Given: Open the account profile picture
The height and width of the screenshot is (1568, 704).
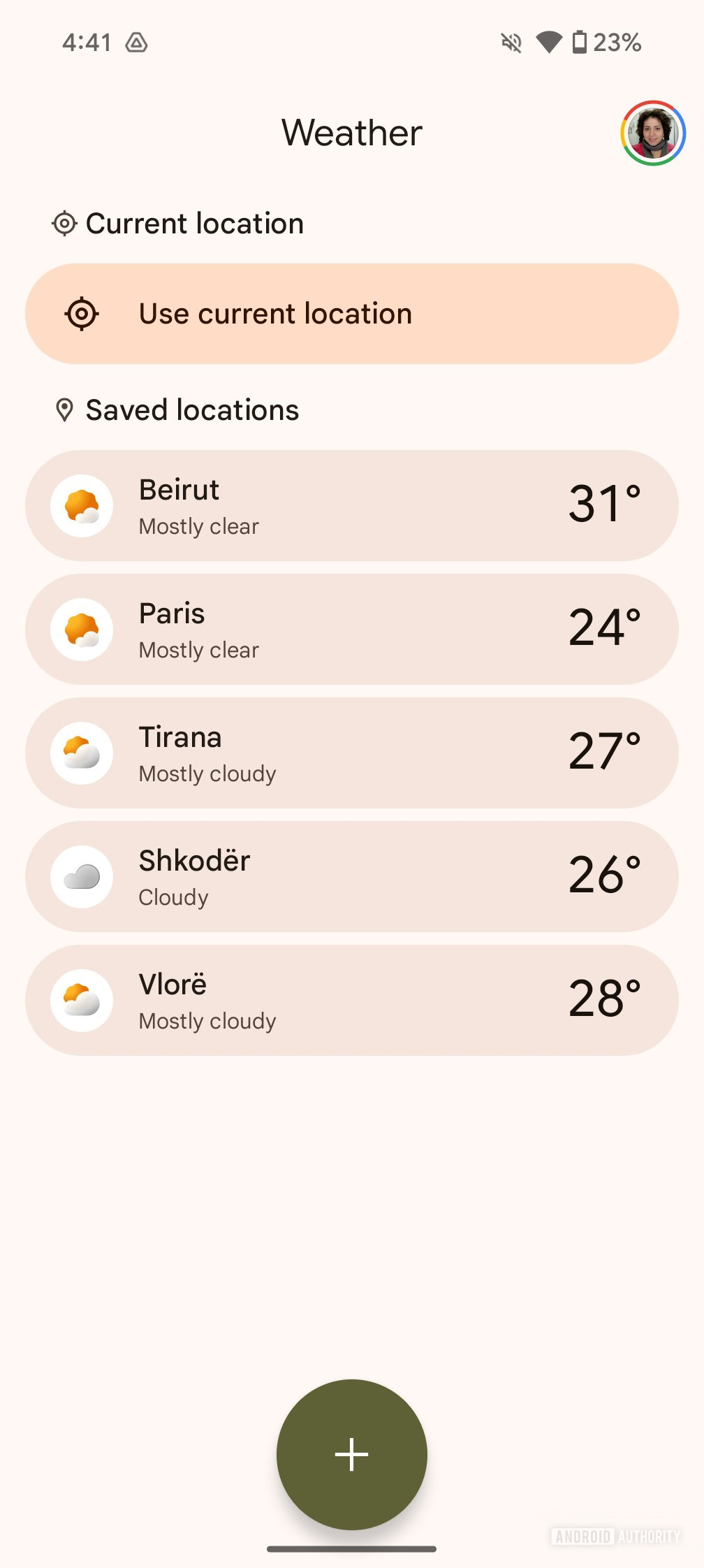Looking at the screenshot, I should pos(653,133).
